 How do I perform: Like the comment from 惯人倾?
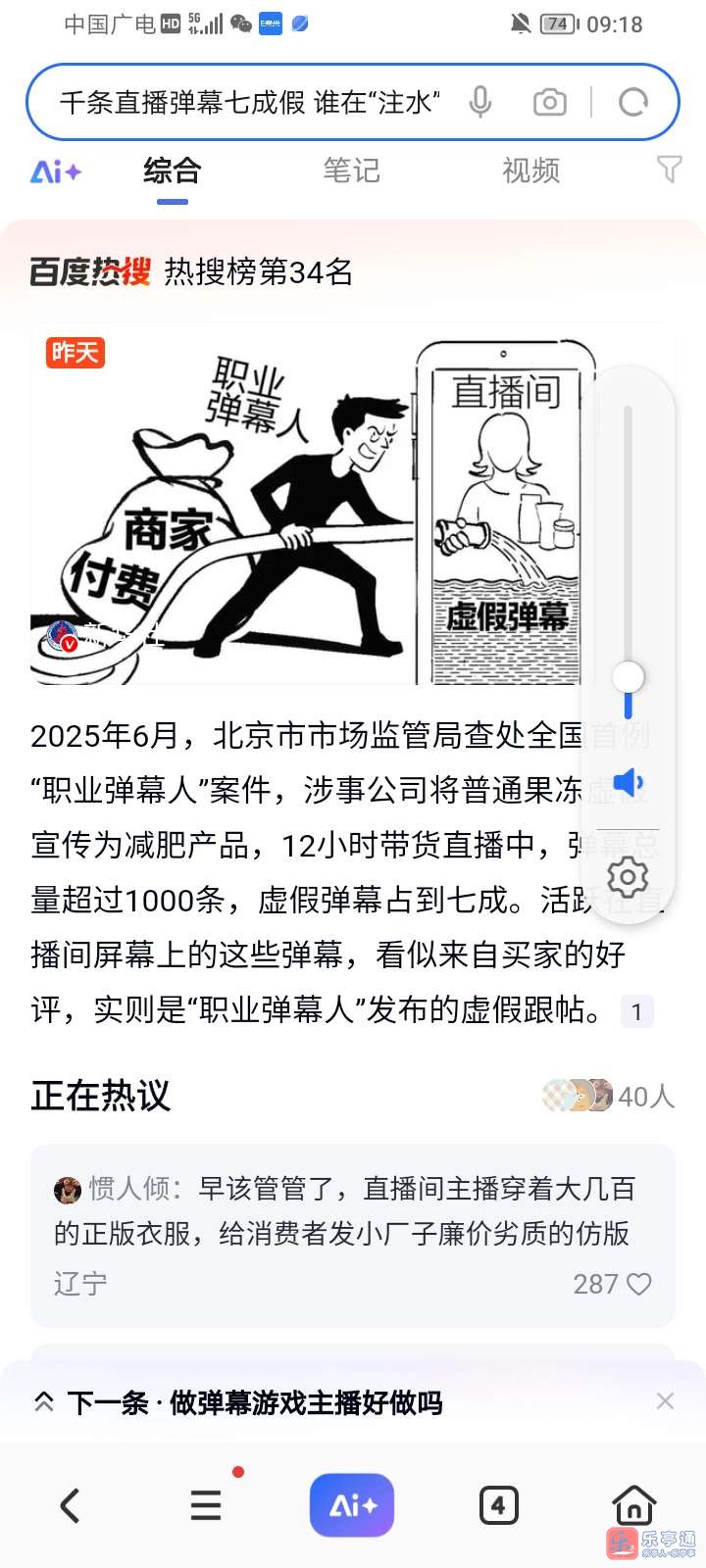[x=638, y=1284]
